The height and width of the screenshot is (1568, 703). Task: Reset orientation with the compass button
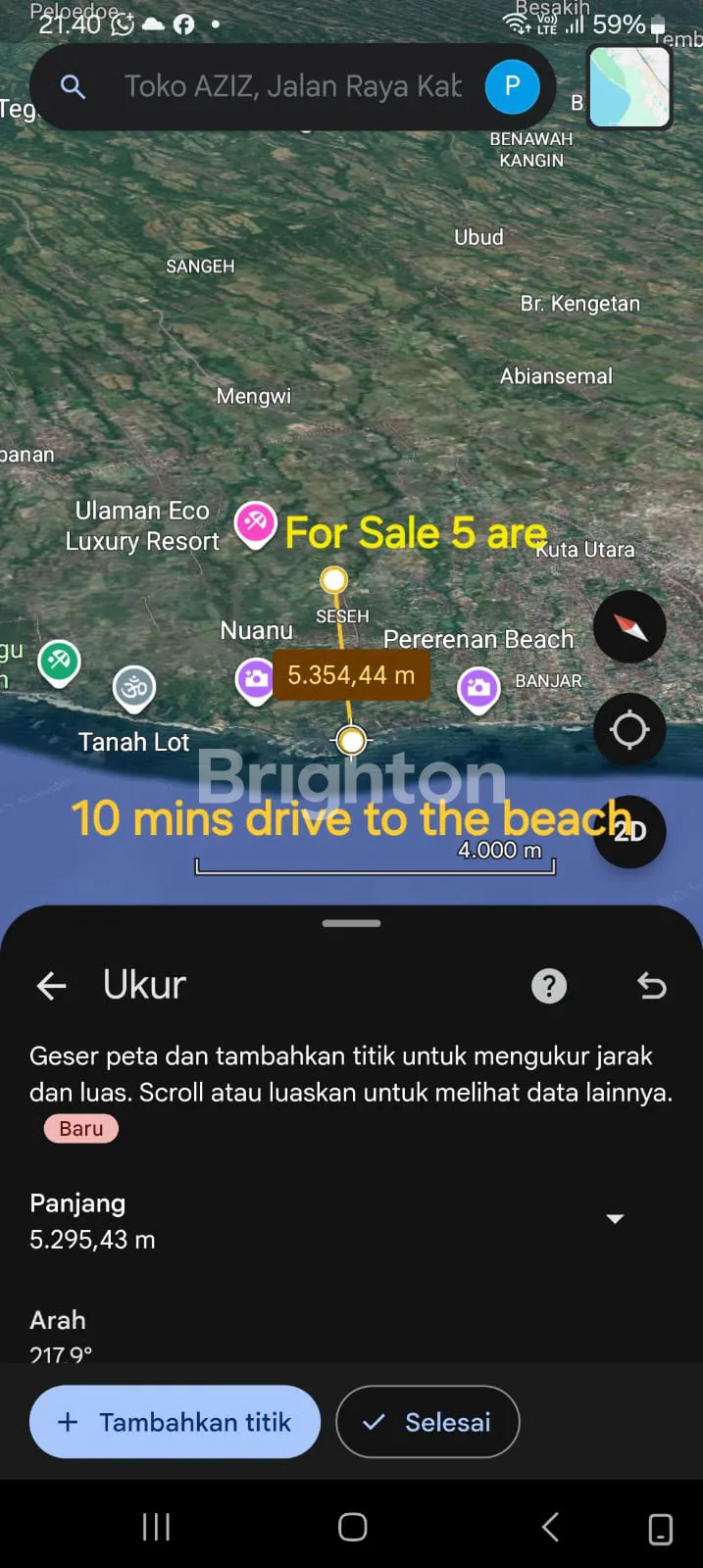(x=629, y=627)
